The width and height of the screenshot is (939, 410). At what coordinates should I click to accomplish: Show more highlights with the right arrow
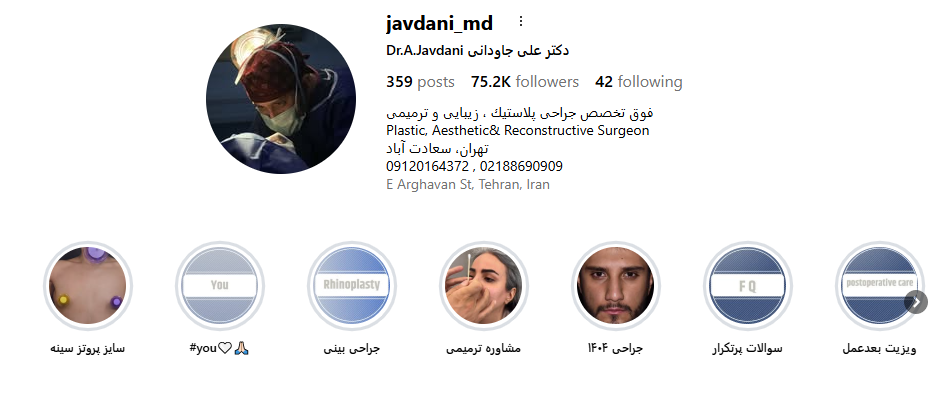point(915,301)
